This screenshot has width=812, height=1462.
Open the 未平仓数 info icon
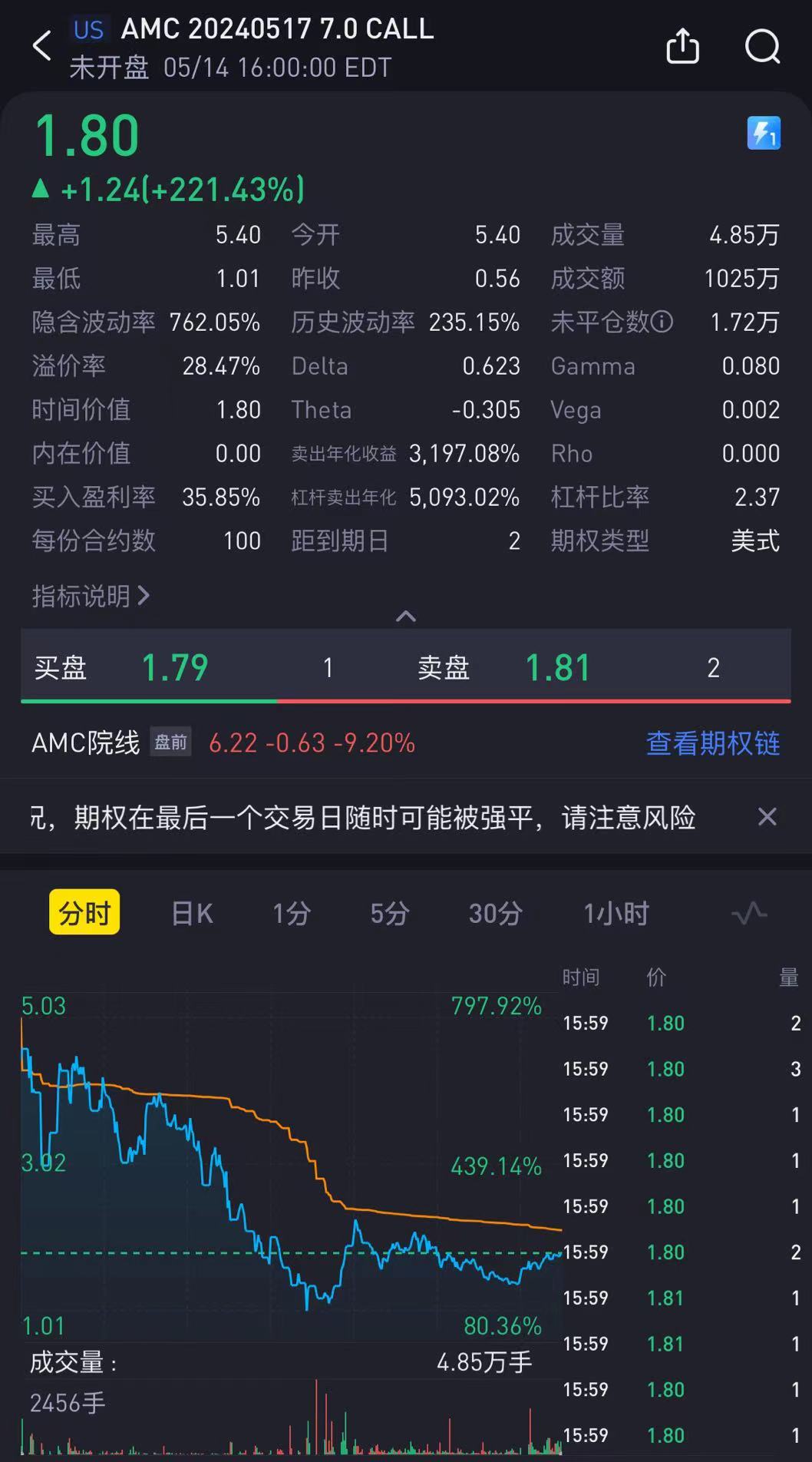click(662, 322)
